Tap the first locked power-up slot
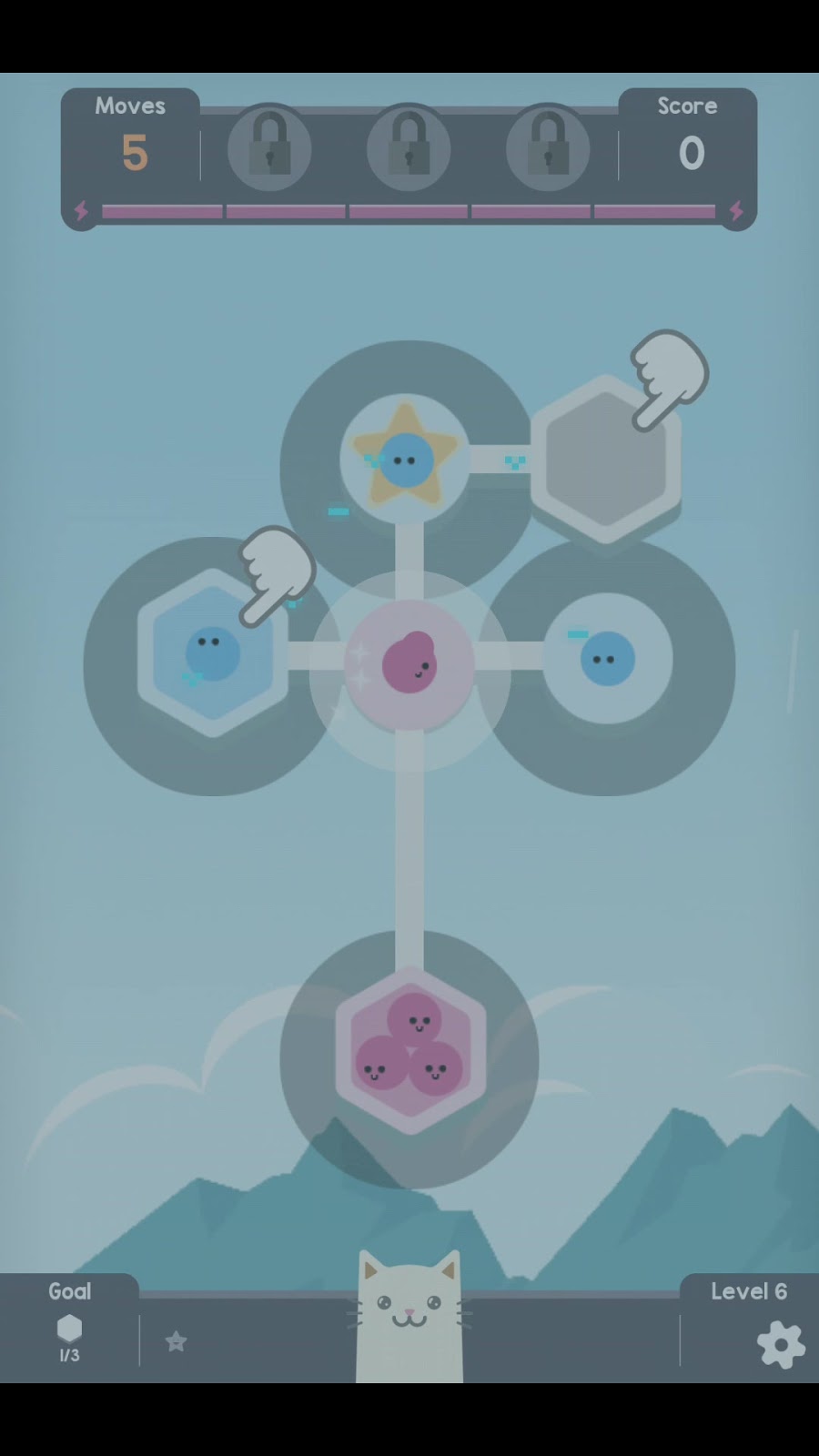This screenshot has width=819, height=1456. [x=269, y=147]
